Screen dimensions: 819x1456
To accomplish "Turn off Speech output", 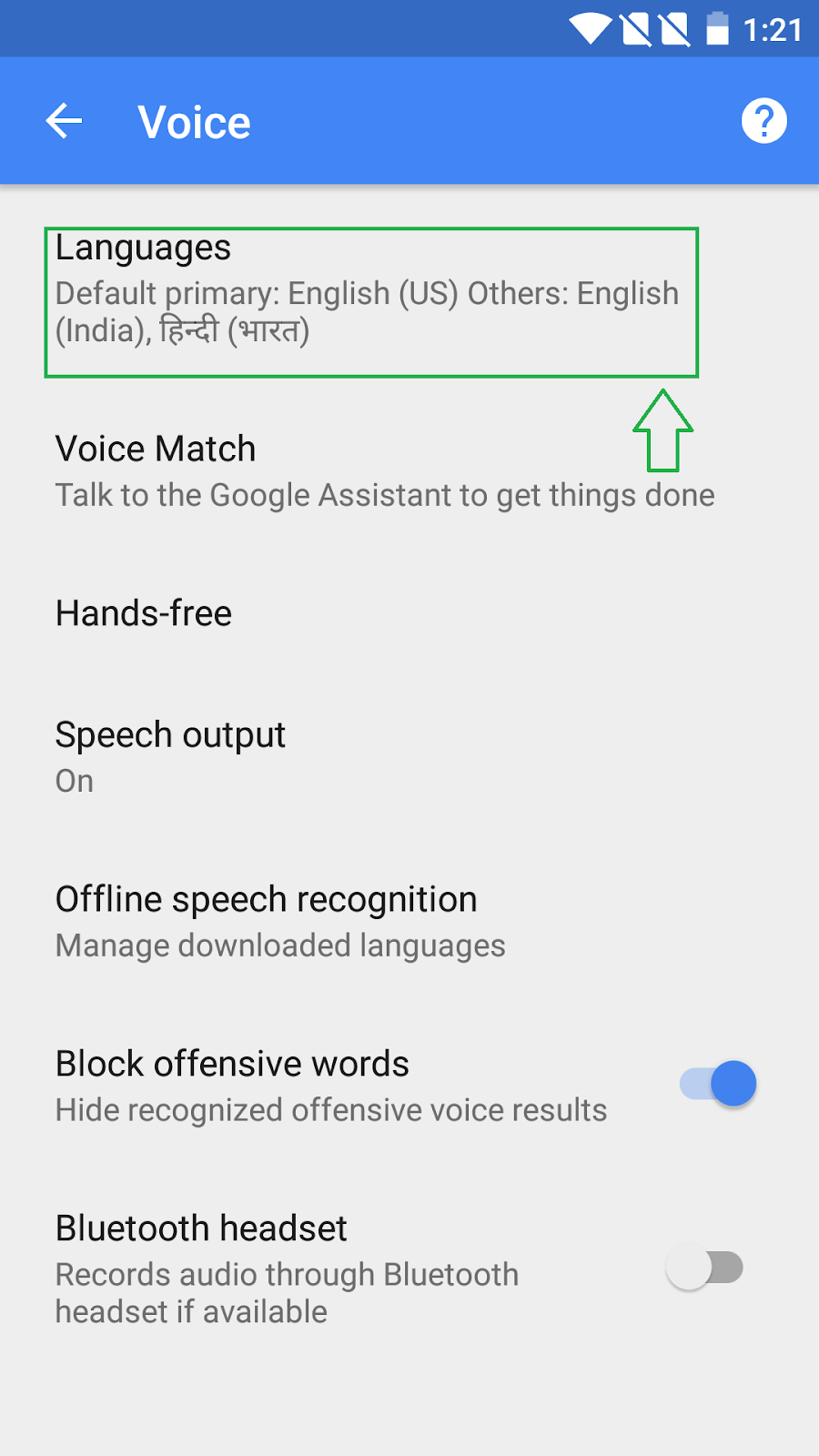I will (170, 734).
